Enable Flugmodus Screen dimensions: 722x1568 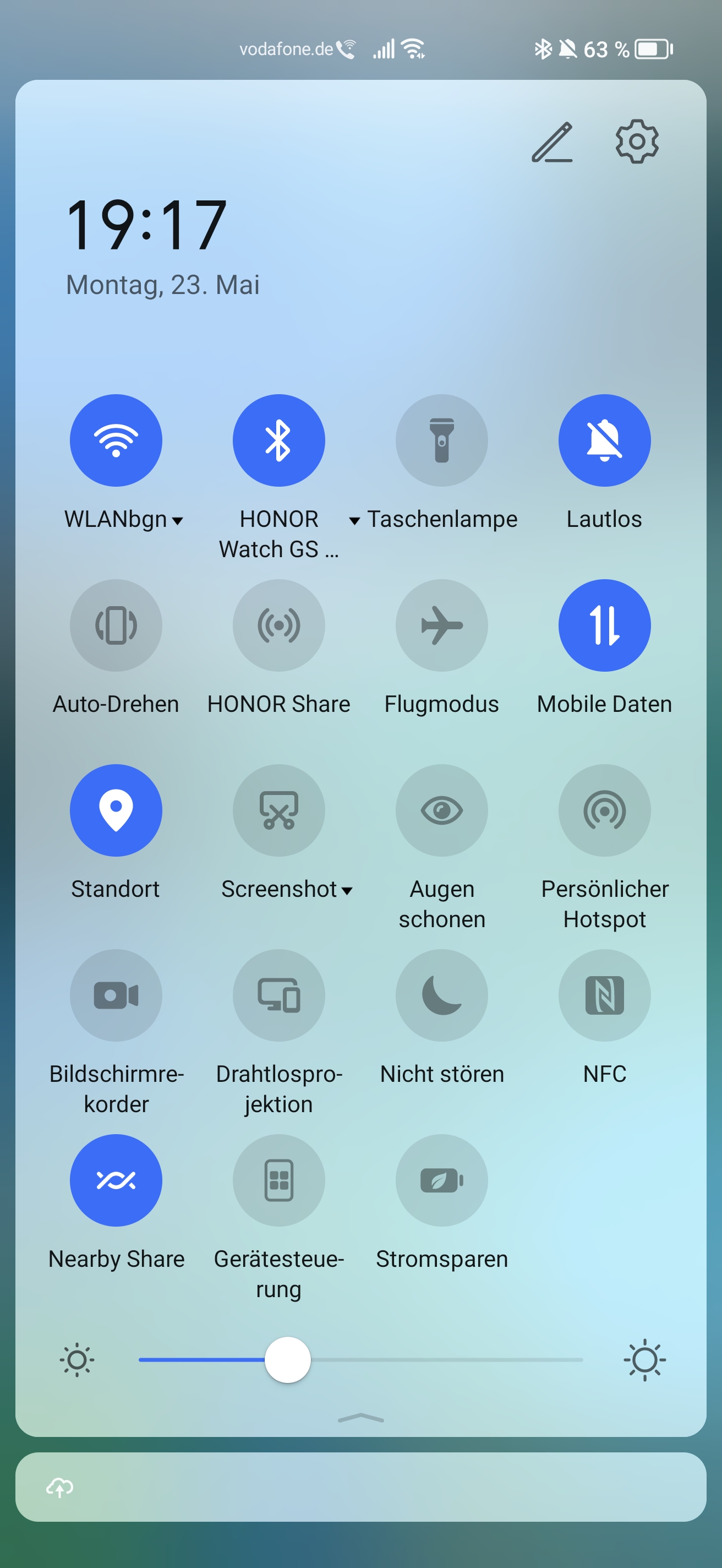(x=442, y=625)
